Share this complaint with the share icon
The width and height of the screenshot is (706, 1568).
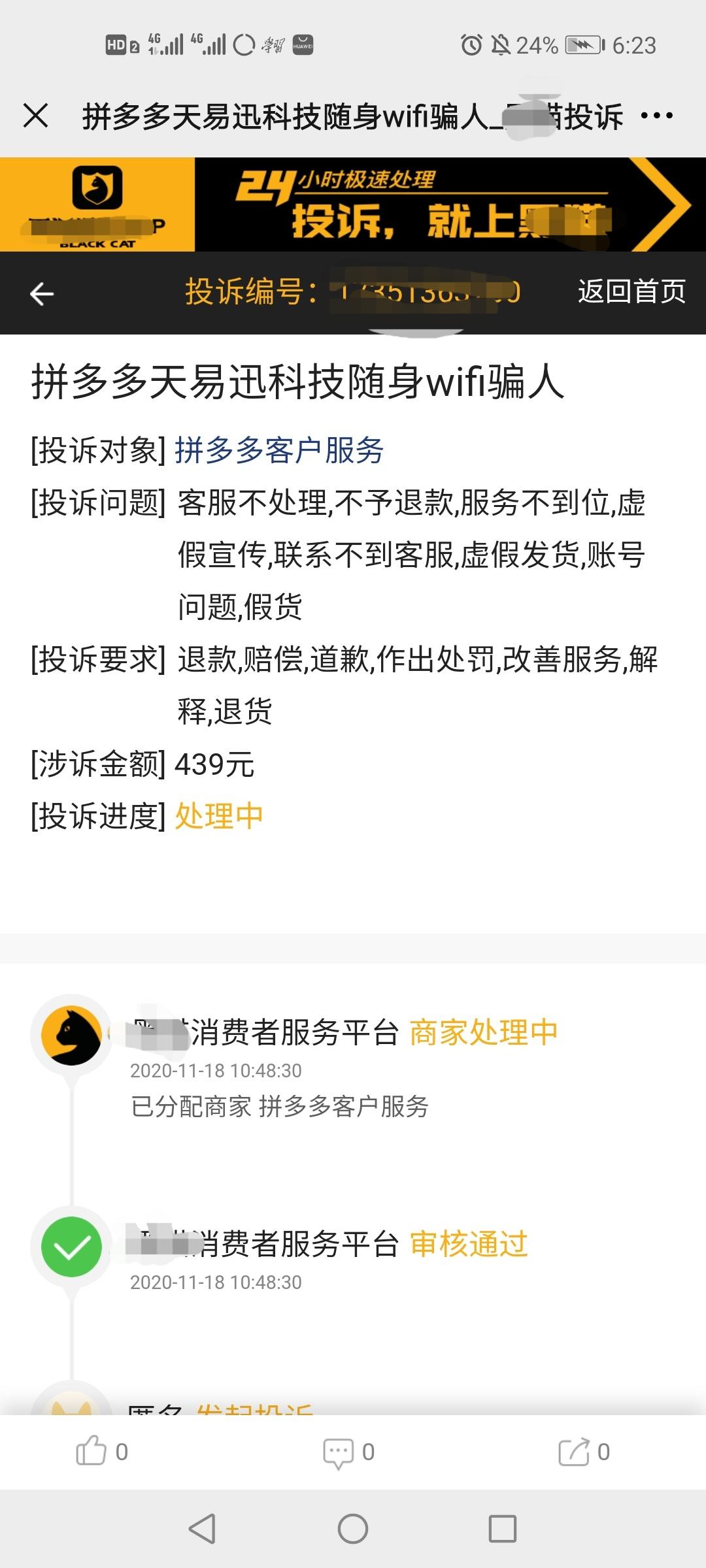[574, 1452]
